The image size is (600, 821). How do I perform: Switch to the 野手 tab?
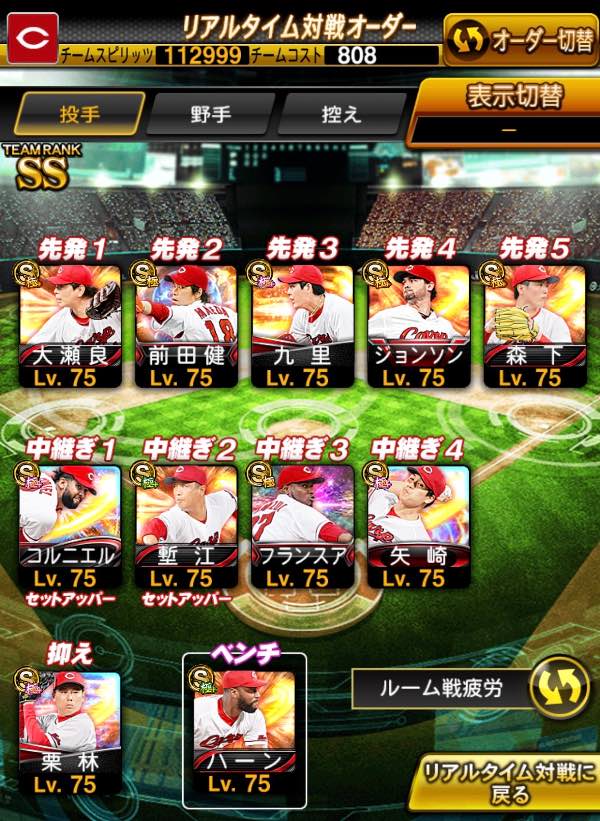tap(212, 115)
